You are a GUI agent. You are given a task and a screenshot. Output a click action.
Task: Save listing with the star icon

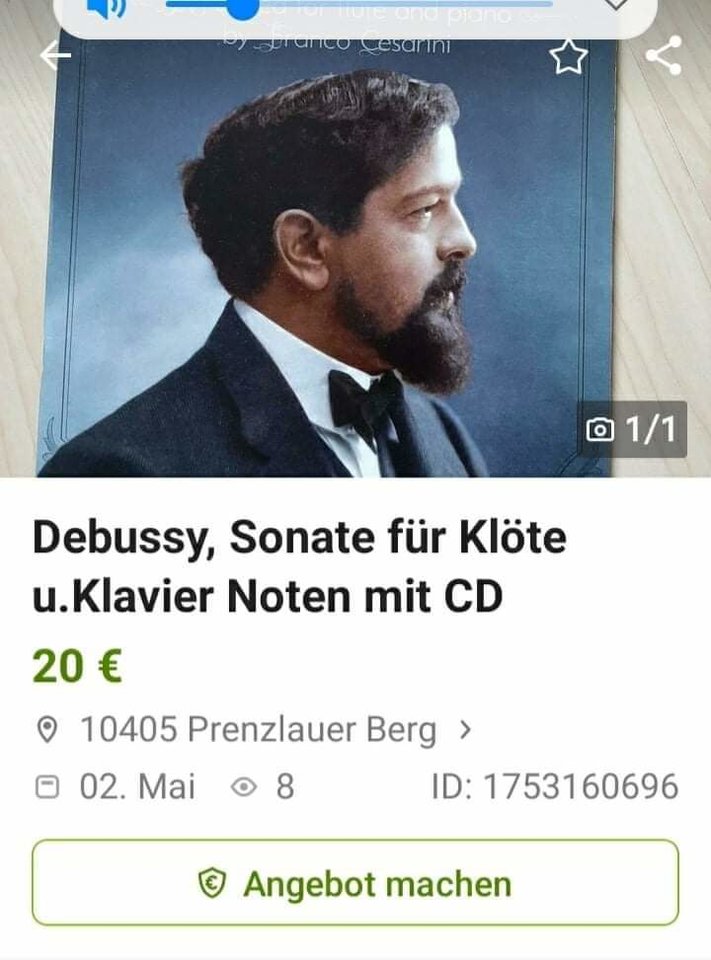(568, 57)
